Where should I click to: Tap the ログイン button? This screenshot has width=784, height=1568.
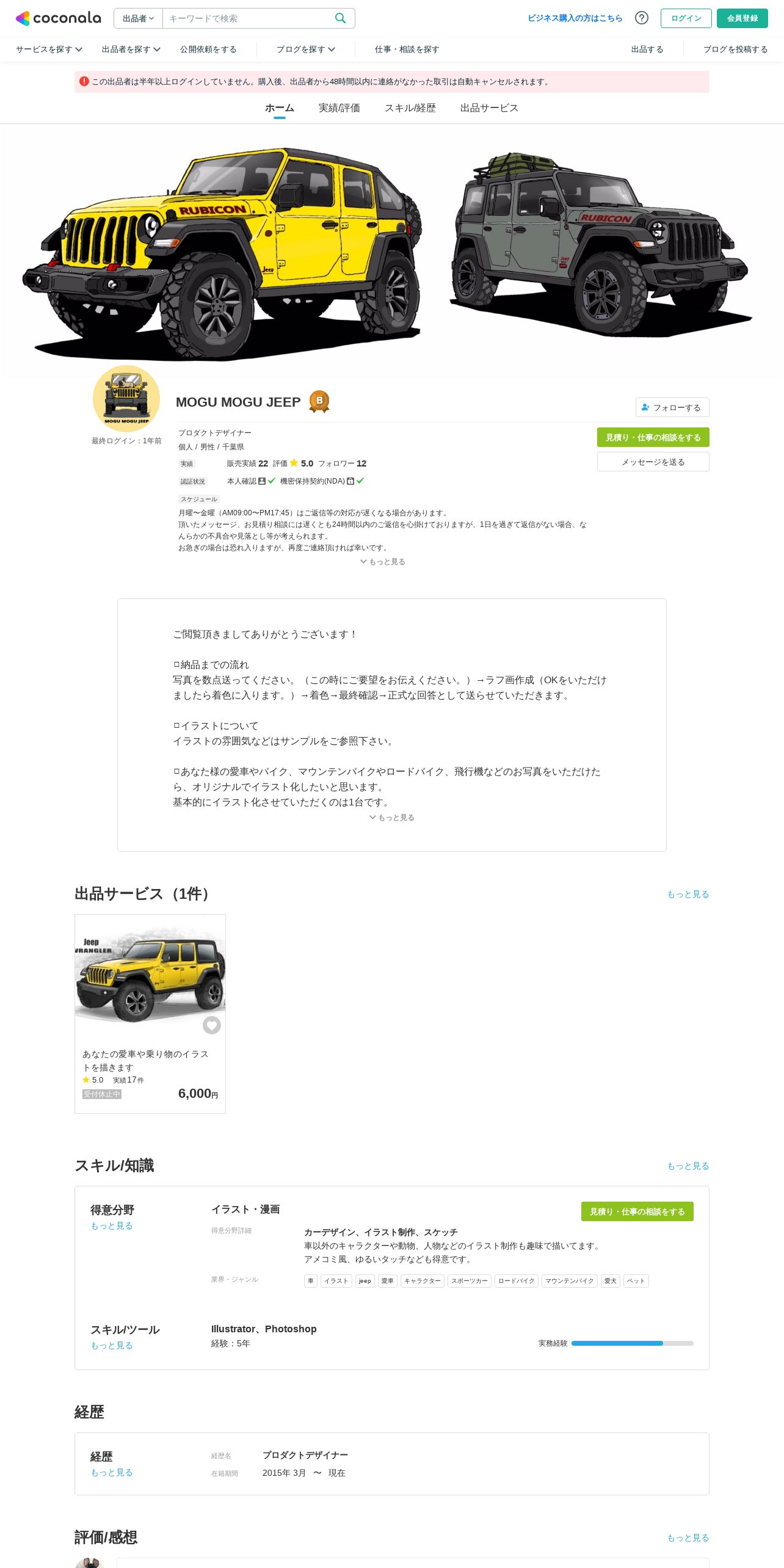coord(686,18)
